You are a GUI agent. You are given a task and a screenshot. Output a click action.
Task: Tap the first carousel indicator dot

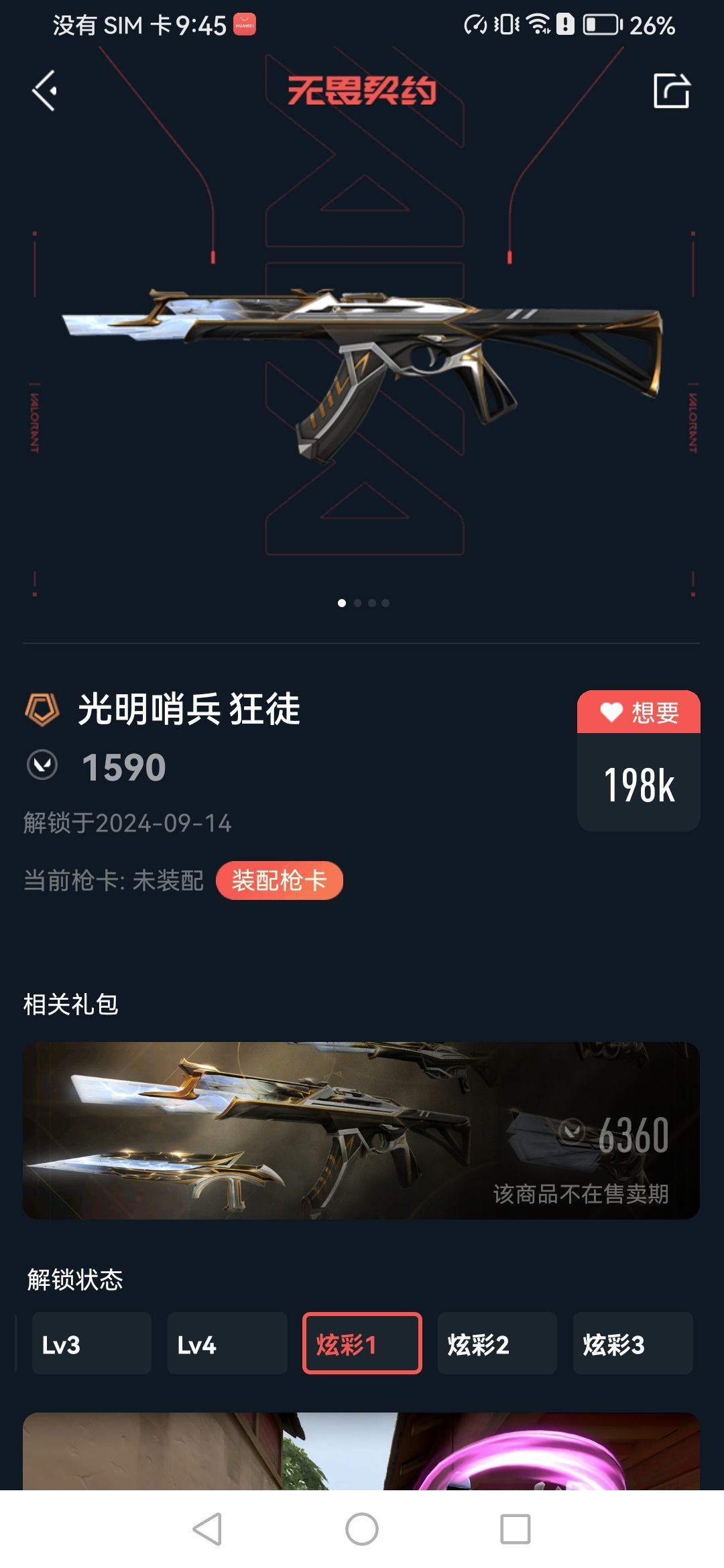coord(342,603)
